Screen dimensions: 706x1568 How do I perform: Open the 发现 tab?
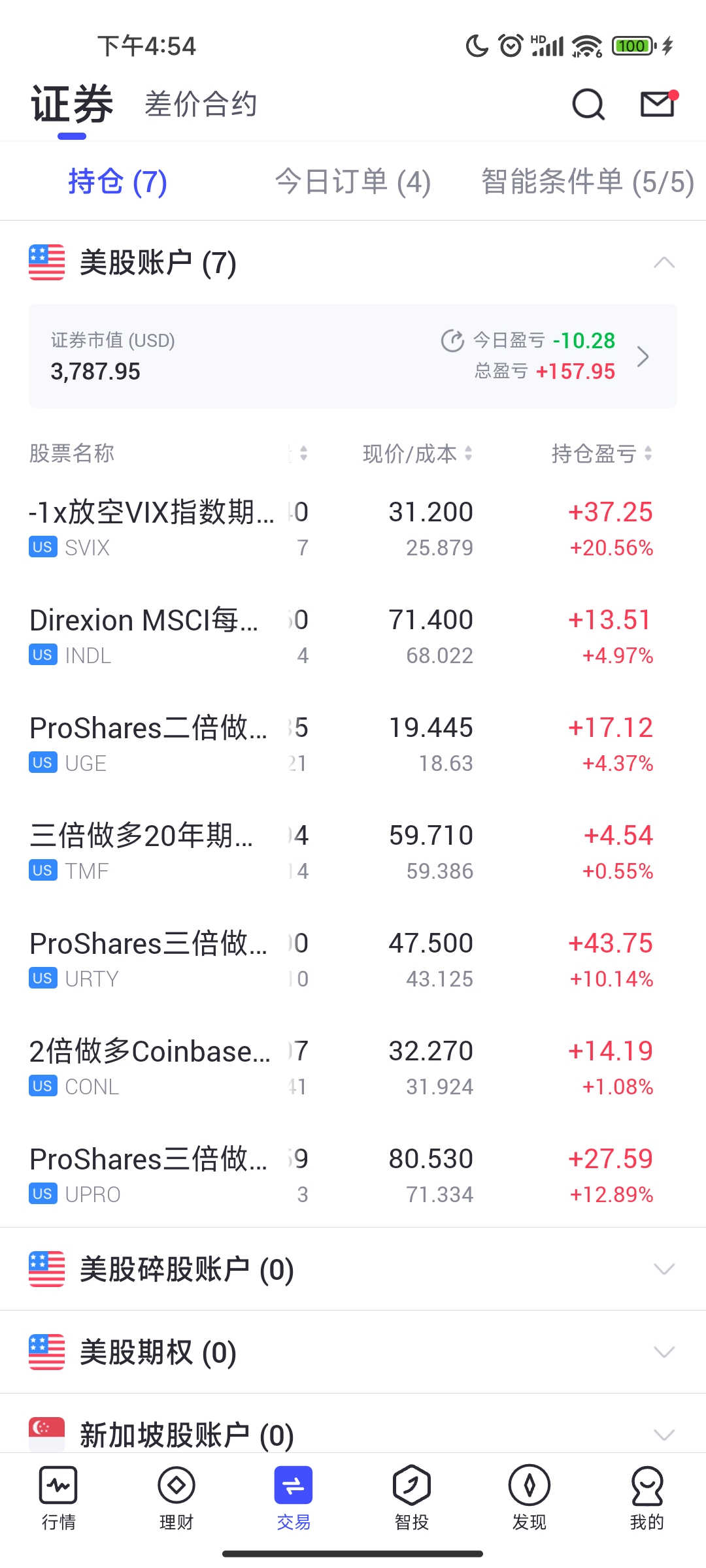pyautogui.click(x=529, y=1497)
